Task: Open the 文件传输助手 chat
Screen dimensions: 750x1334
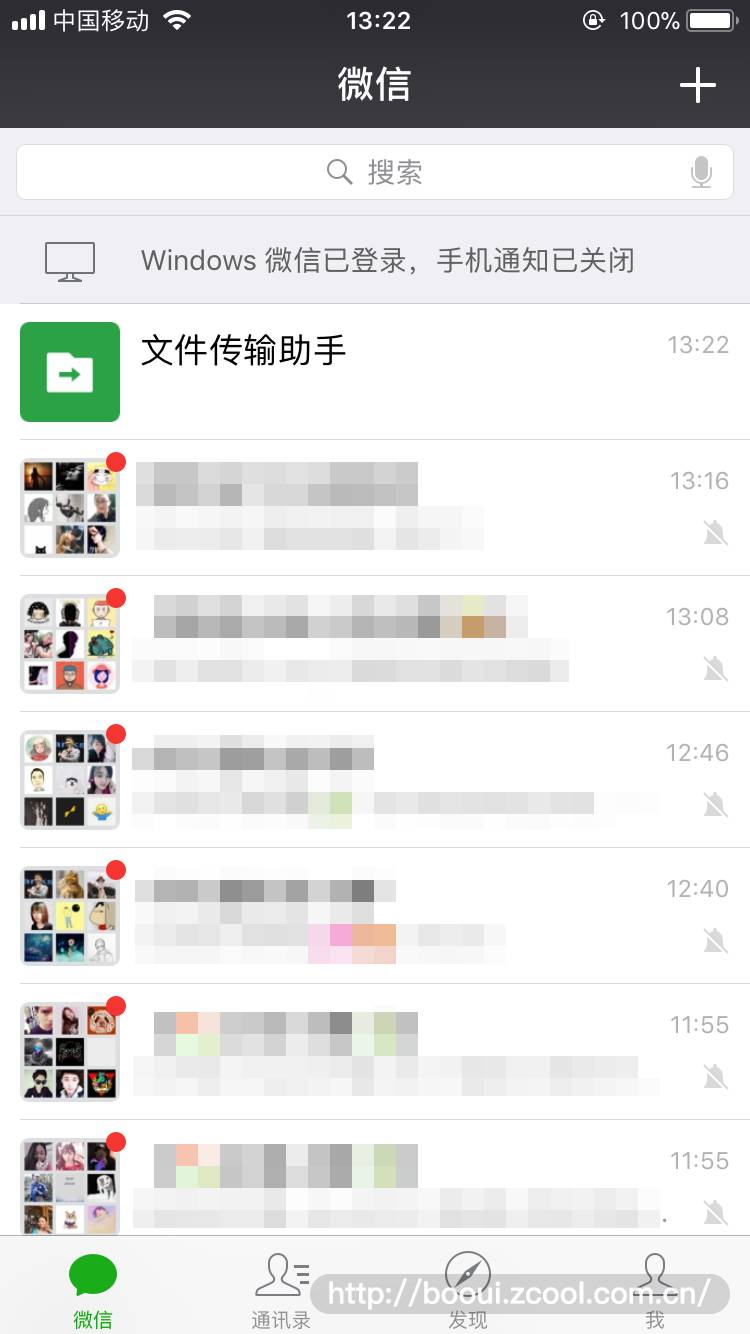Action: tap(375, 371)
